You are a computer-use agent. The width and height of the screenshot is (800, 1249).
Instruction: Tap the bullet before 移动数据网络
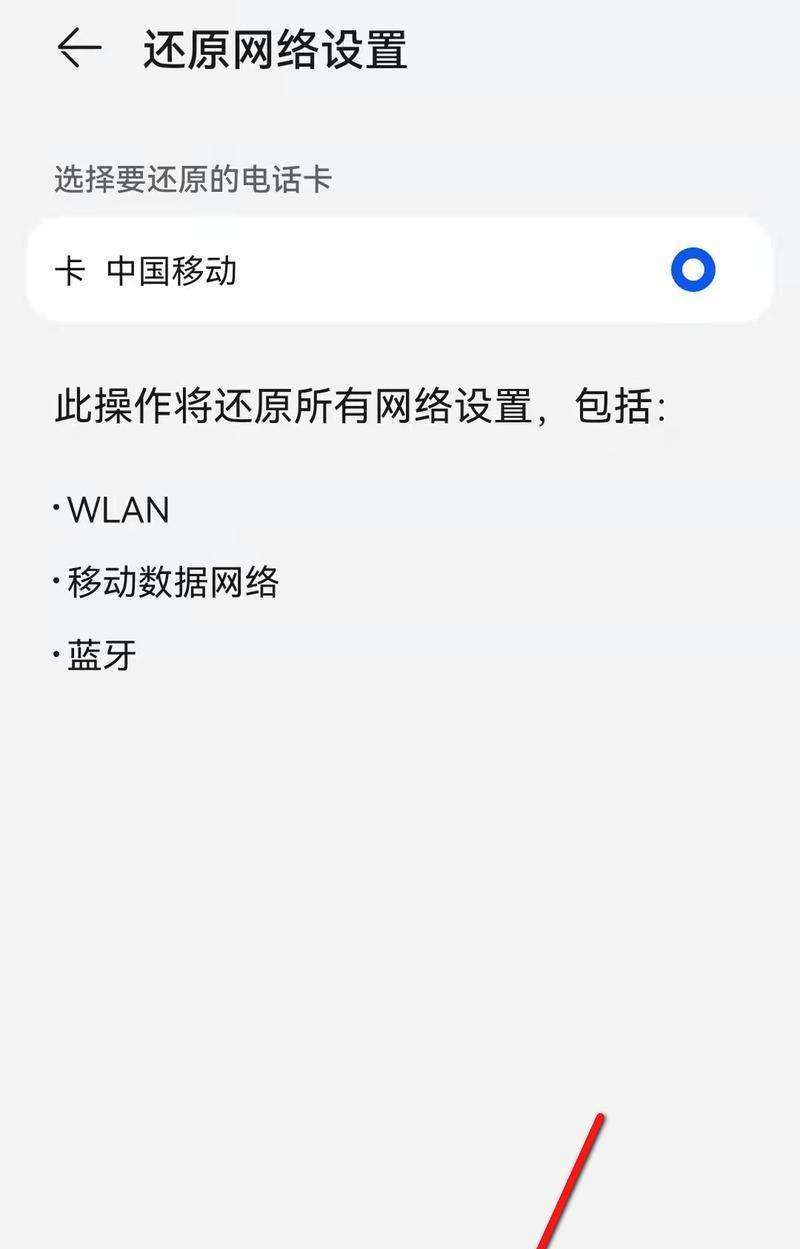click(58, 582)
